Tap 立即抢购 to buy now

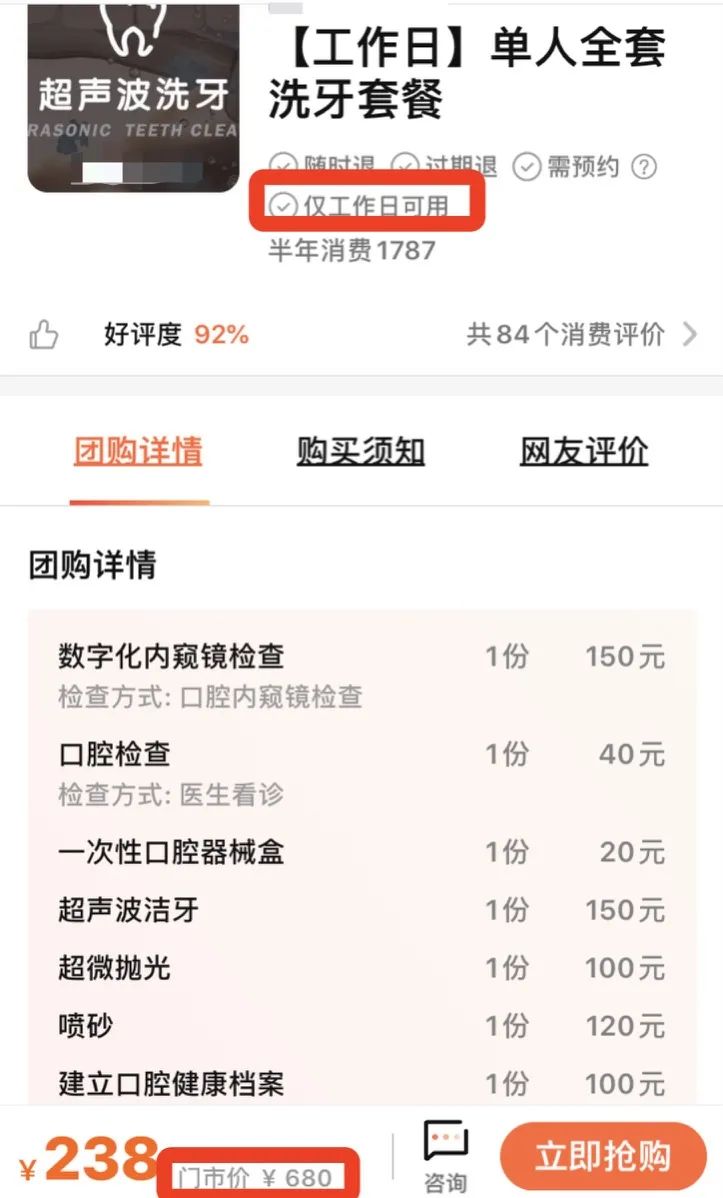point(603,1156)
